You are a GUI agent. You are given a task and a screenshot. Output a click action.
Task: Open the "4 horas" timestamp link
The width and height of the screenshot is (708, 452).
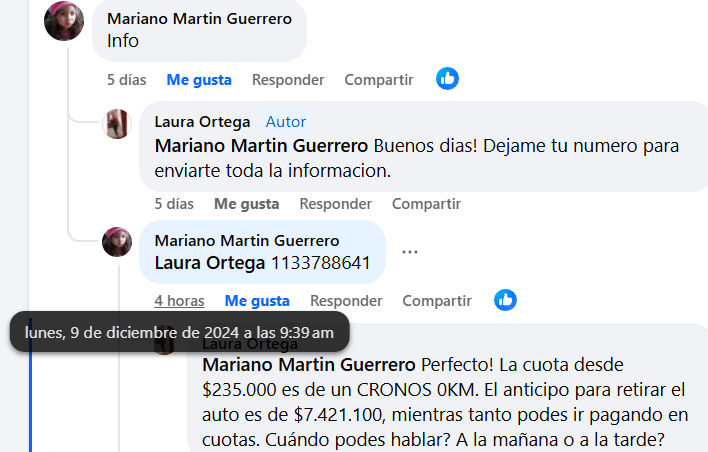click(179, 301)
